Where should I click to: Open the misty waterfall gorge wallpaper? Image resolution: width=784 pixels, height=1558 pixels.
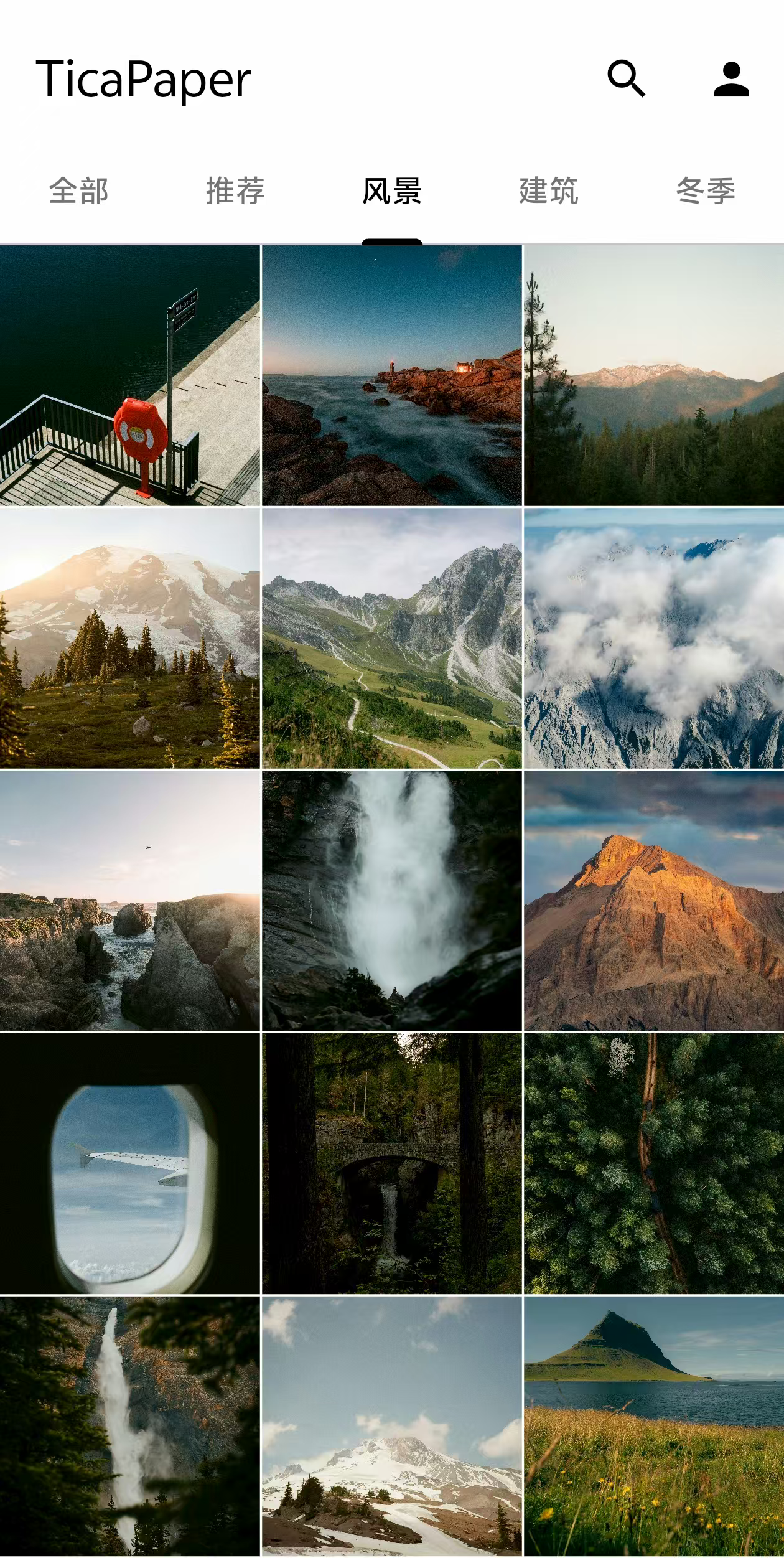391,901
